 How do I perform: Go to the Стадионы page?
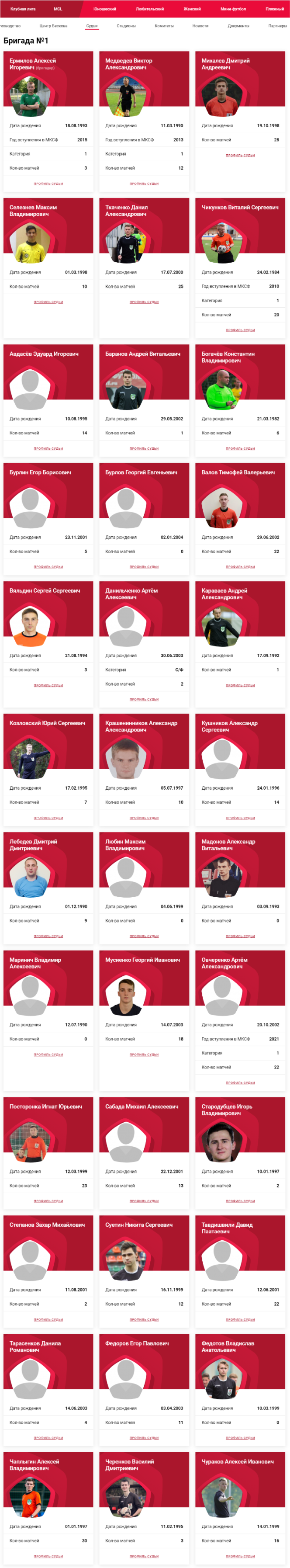pyautogui.click(x=127, y=26)
